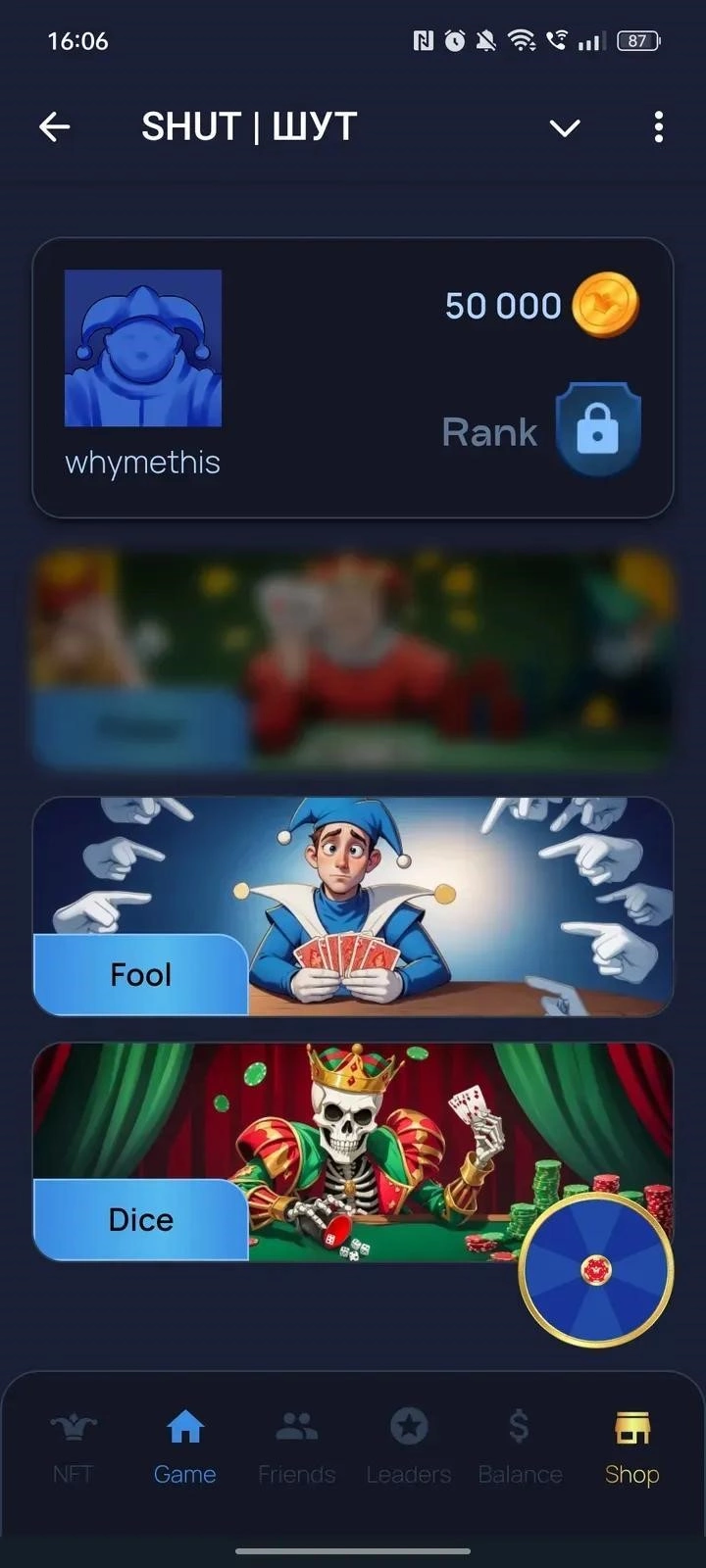Tap the locked Rank badge
The image size is (706, 1568).
point(598,430)
